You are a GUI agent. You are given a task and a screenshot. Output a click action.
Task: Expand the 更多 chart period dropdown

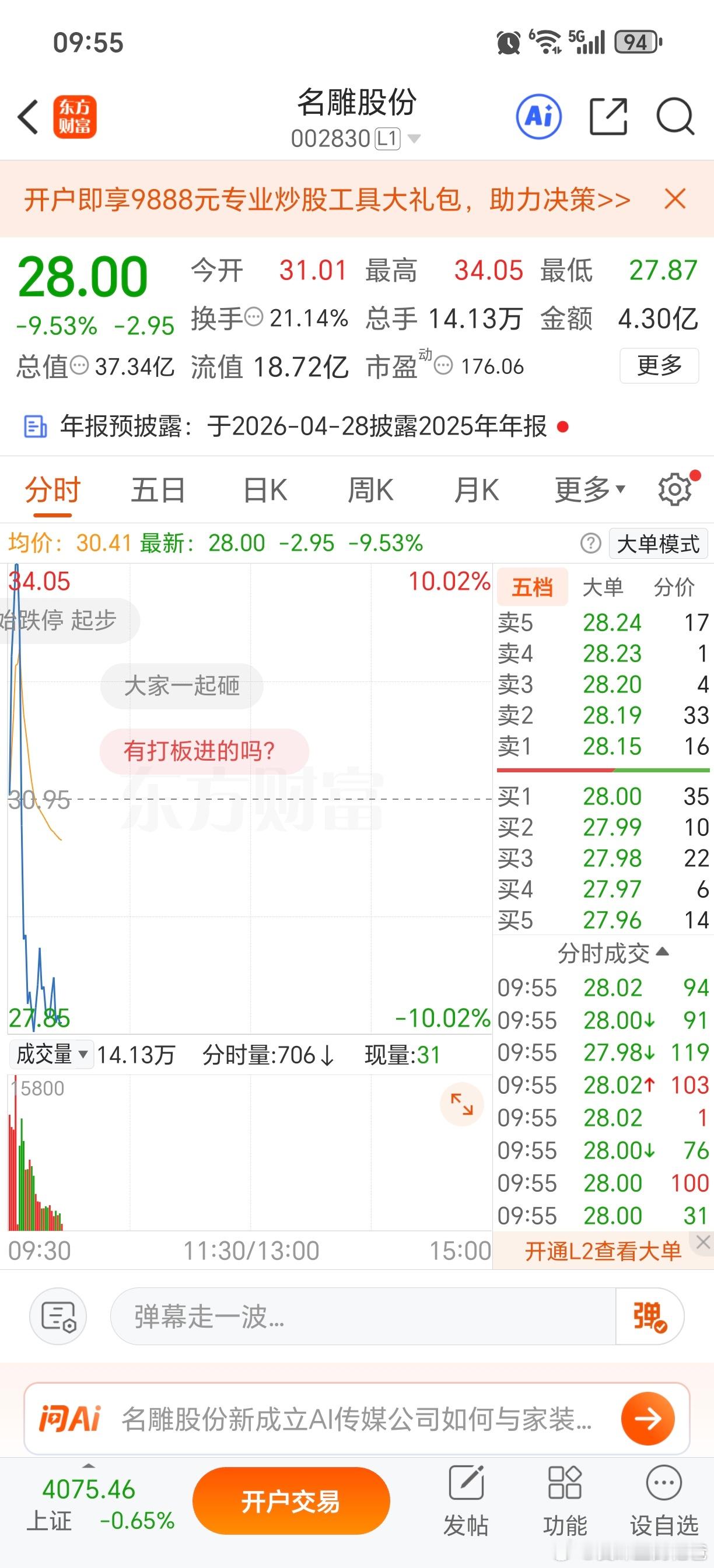coord(586,489)
